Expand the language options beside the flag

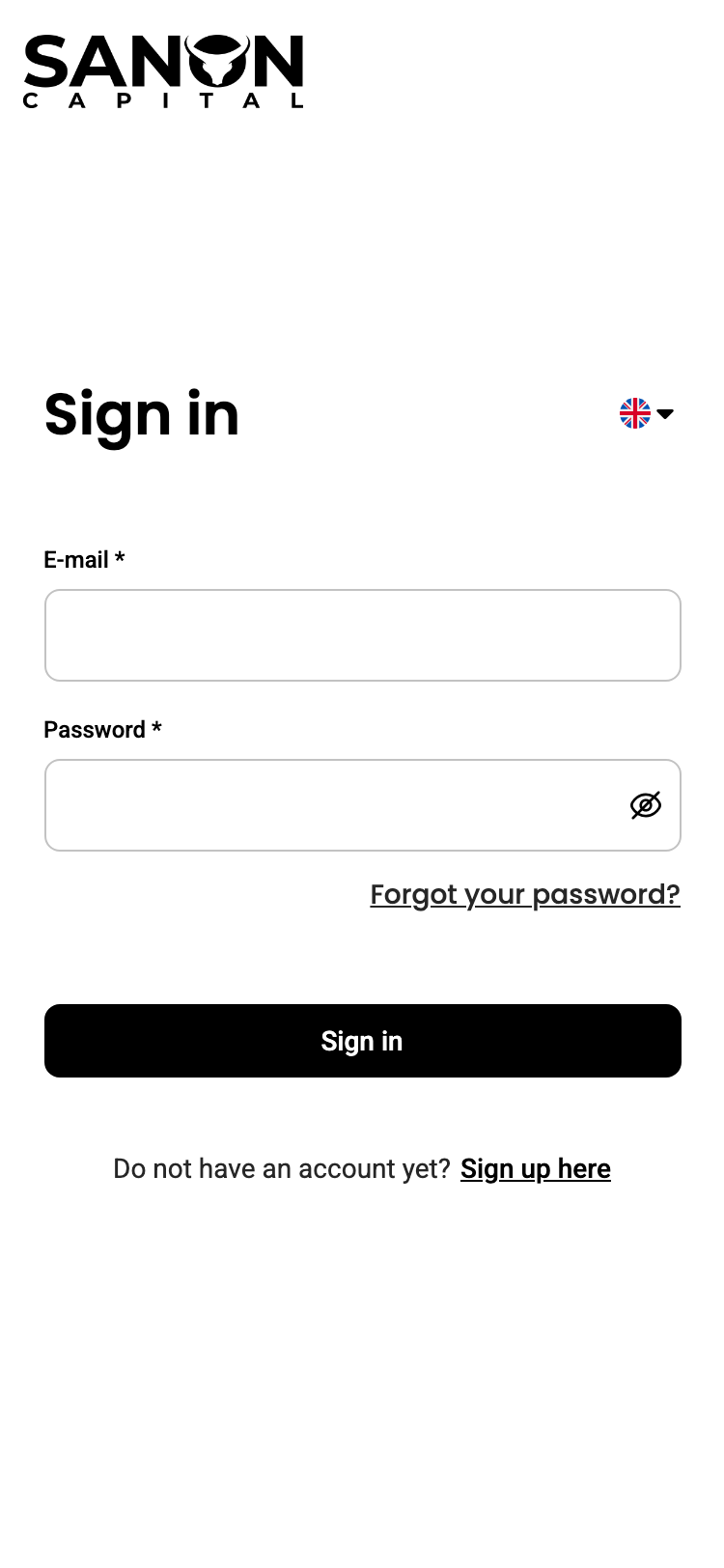click(x=667, y=413)
